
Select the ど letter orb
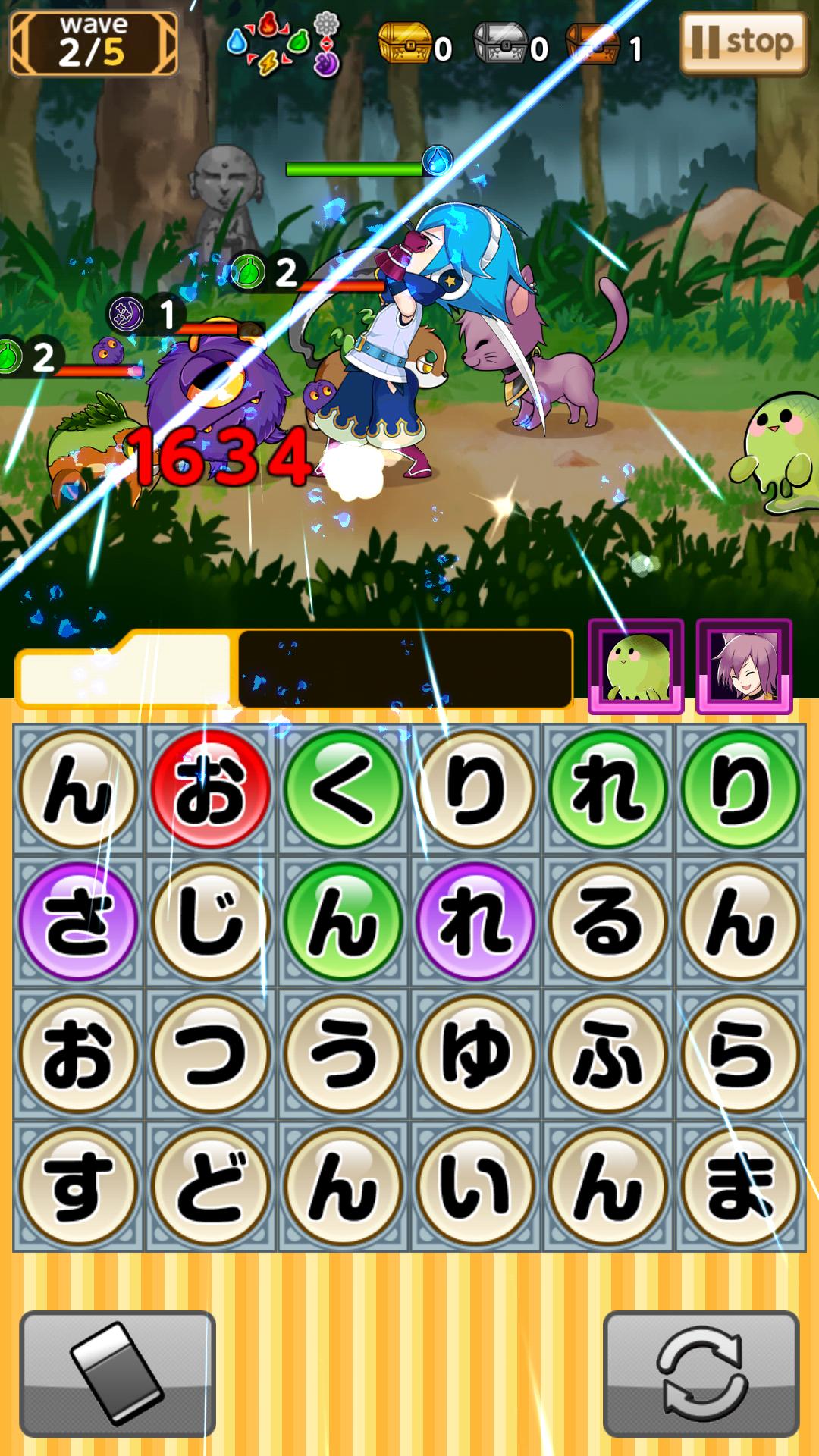tap(211, 1185)
